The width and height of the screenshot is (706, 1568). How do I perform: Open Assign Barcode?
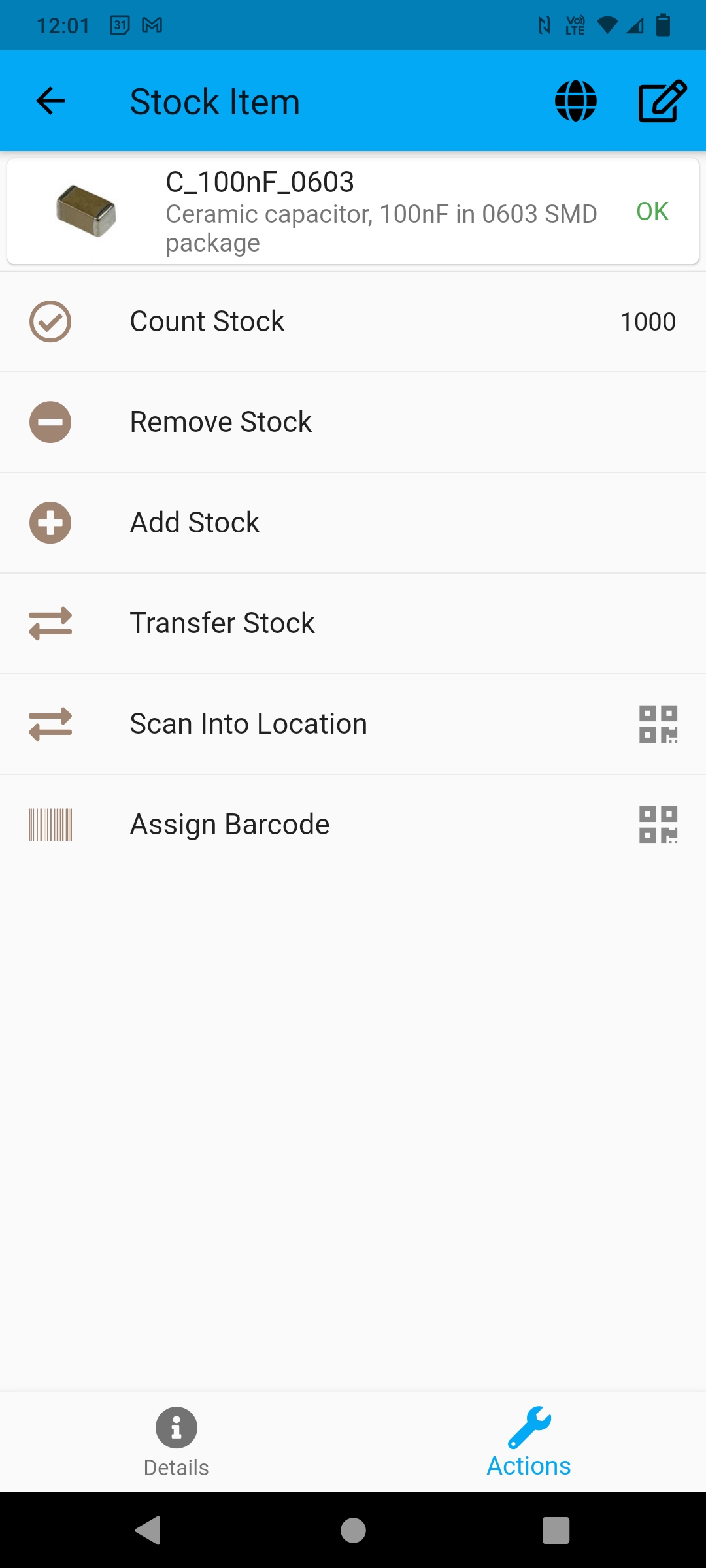[353, 825]
